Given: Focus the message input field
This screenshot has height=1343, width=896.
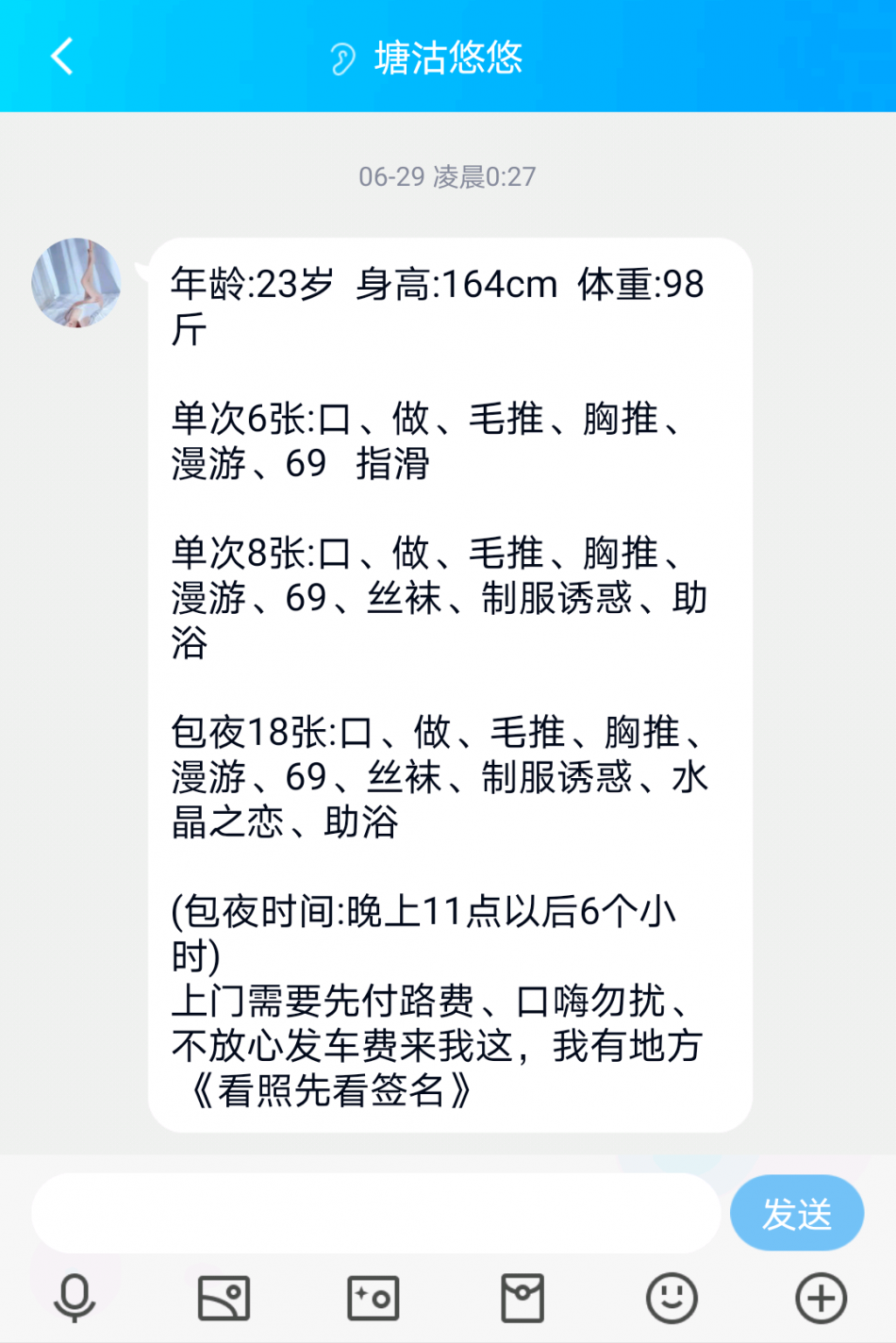Looking at the screenshot, I should (375, 1213).
